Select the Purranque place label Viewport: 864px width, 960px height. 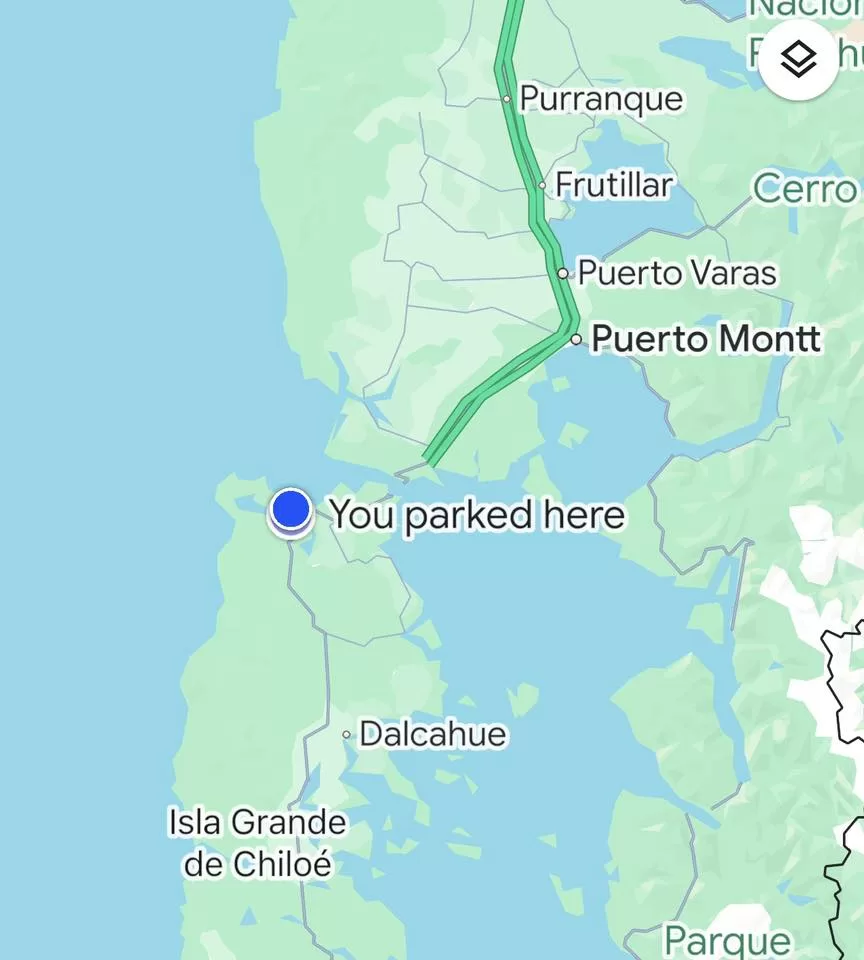click(601, 99)
